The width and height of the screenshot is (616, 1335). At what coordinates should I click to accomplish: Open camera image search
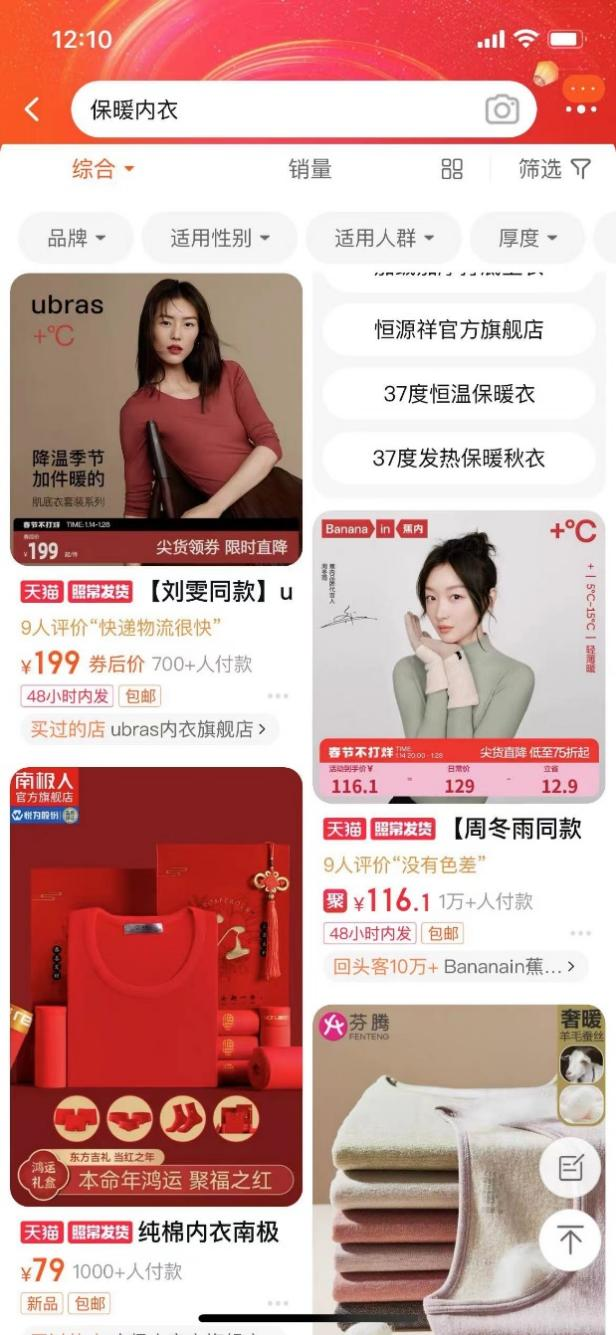tap(502, 110)
